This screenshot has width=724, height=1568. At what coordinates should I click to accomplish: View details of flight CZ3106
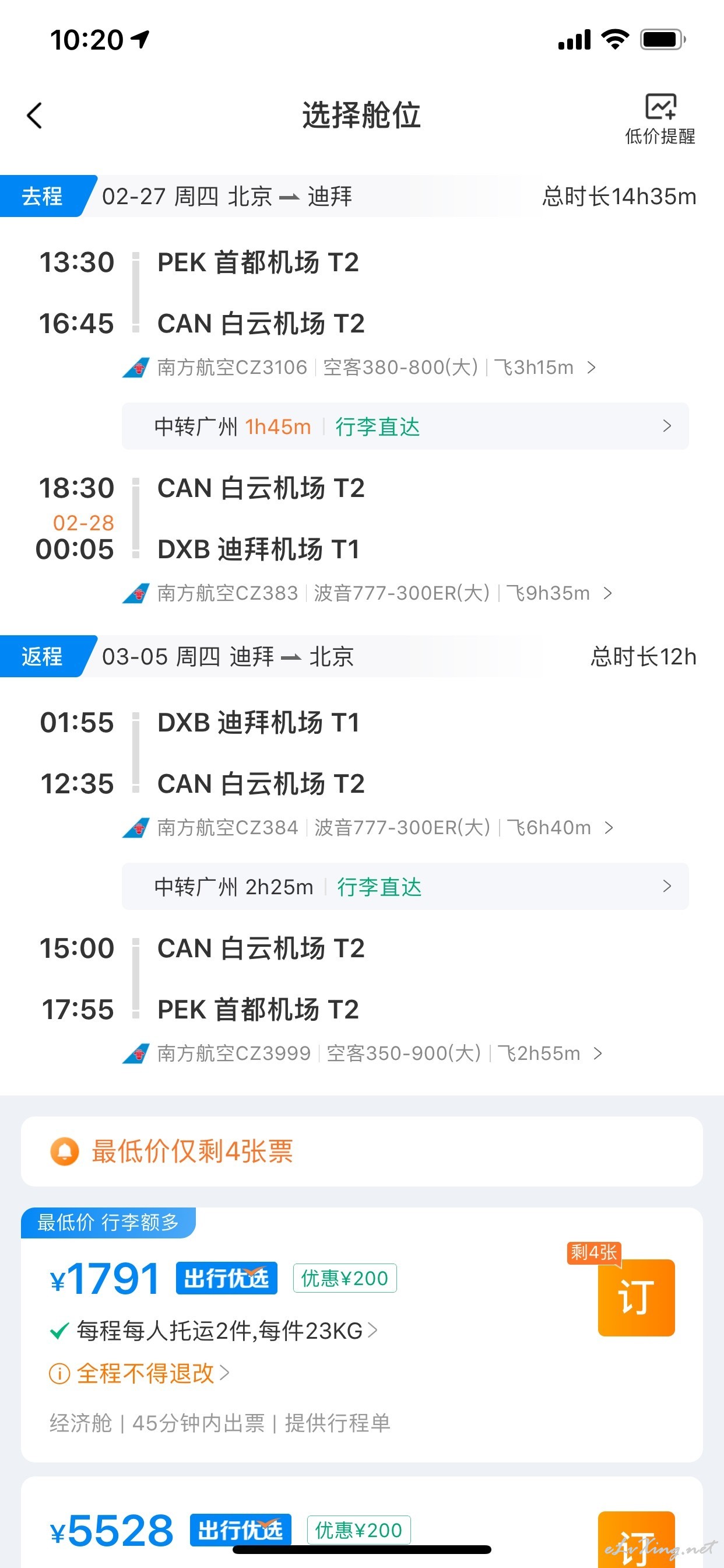pos(359,367)
